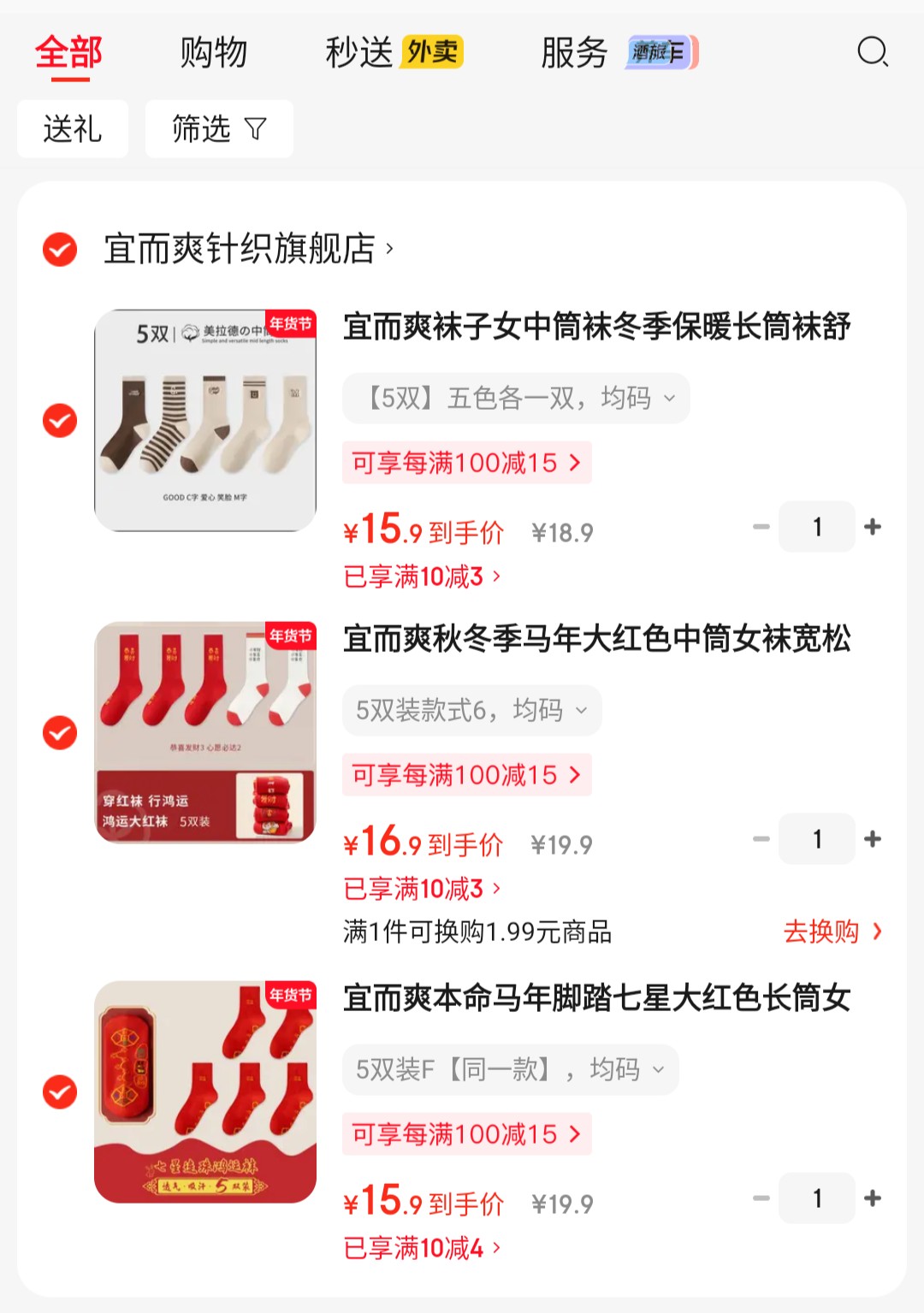The image size is (924, 1313).
Task: Switch to the 秒送 tab
Action: click(x=359, y=52)
